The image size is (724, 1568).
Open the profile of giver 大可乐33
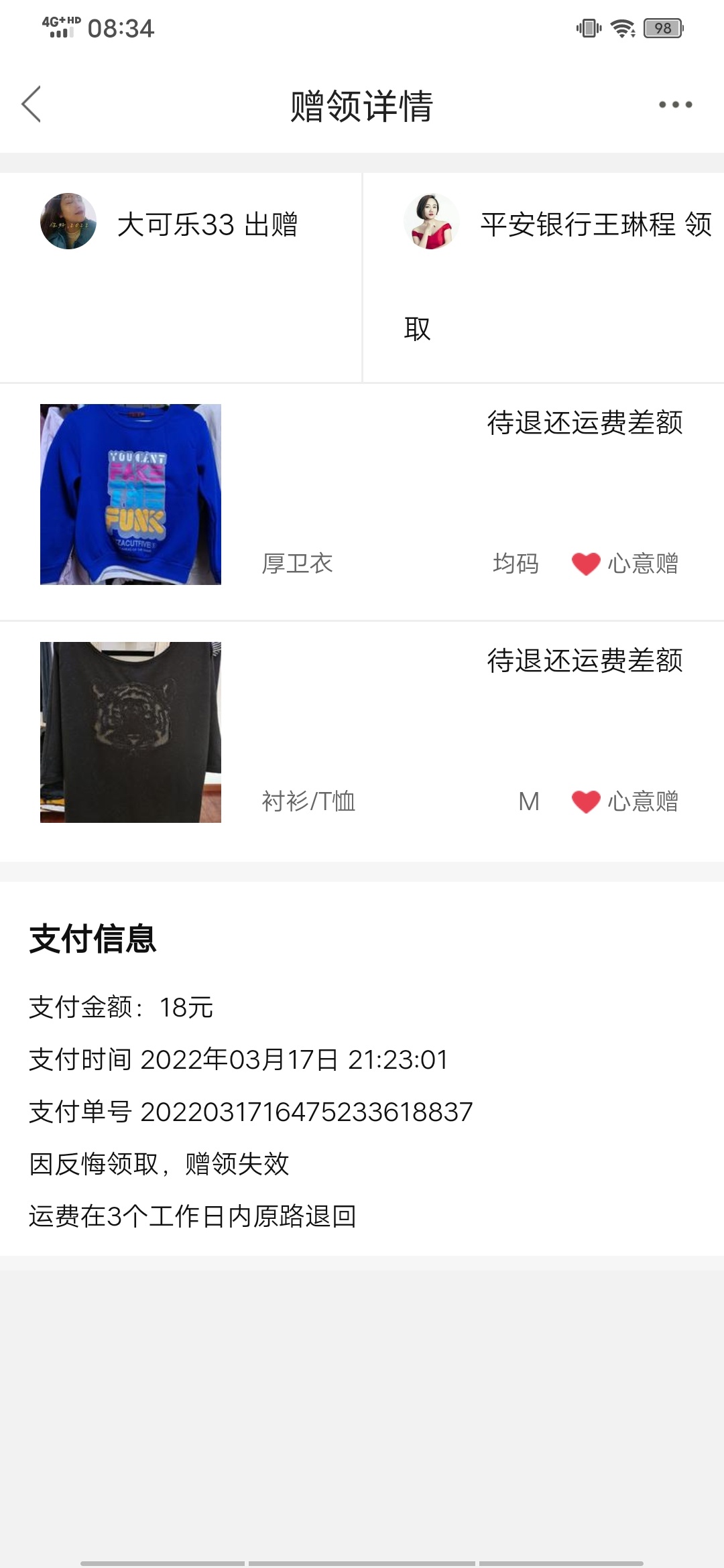pyautogui.click(x=68, y=222)
